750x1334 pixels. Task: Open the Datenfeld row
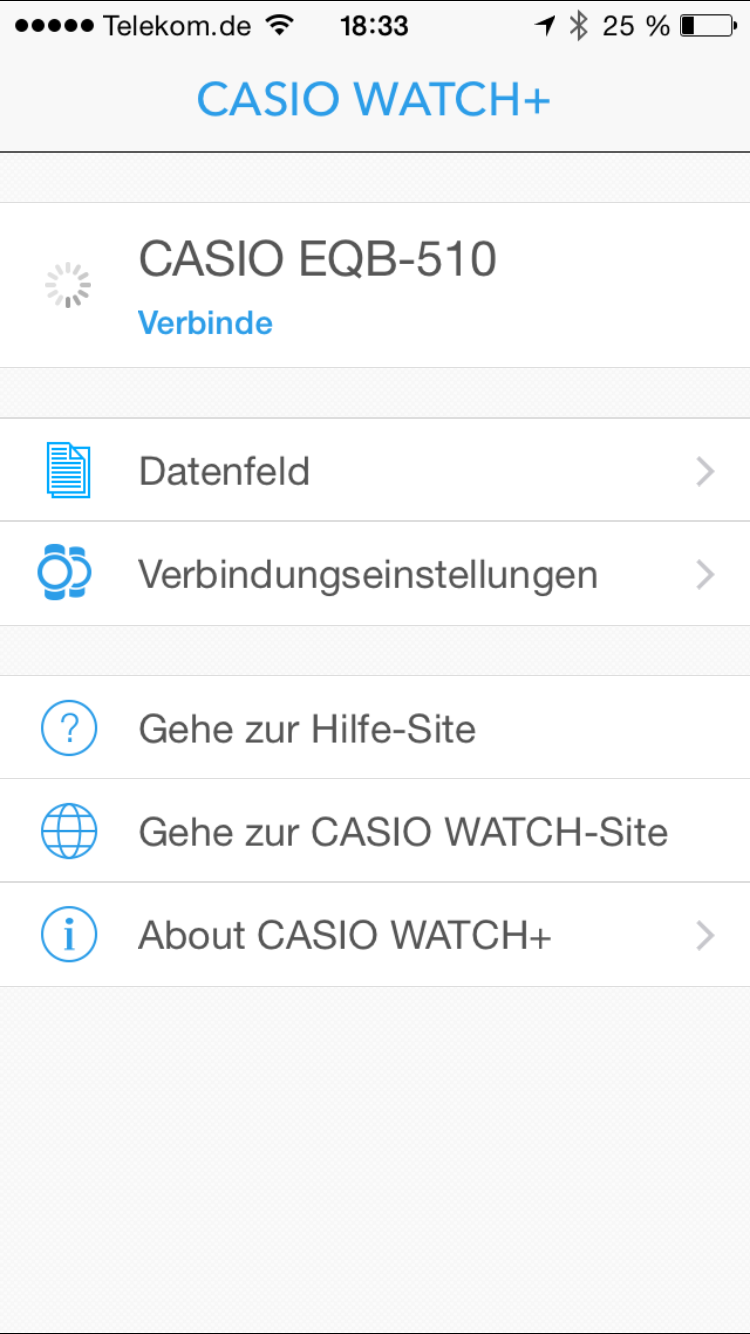click(375, 470)
